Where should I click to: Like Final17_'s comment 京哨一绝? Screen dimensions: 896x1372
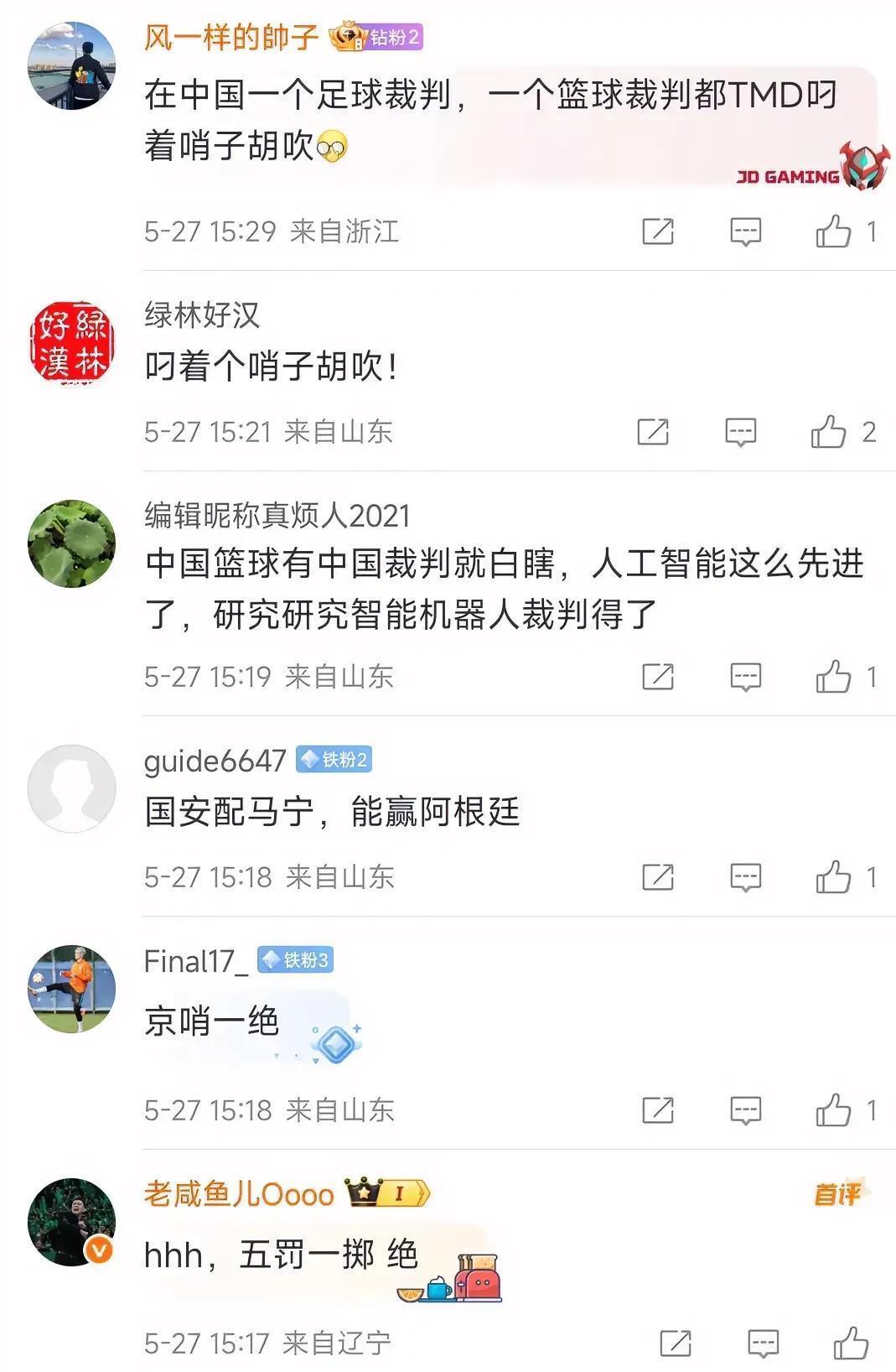click(833, 1110)
